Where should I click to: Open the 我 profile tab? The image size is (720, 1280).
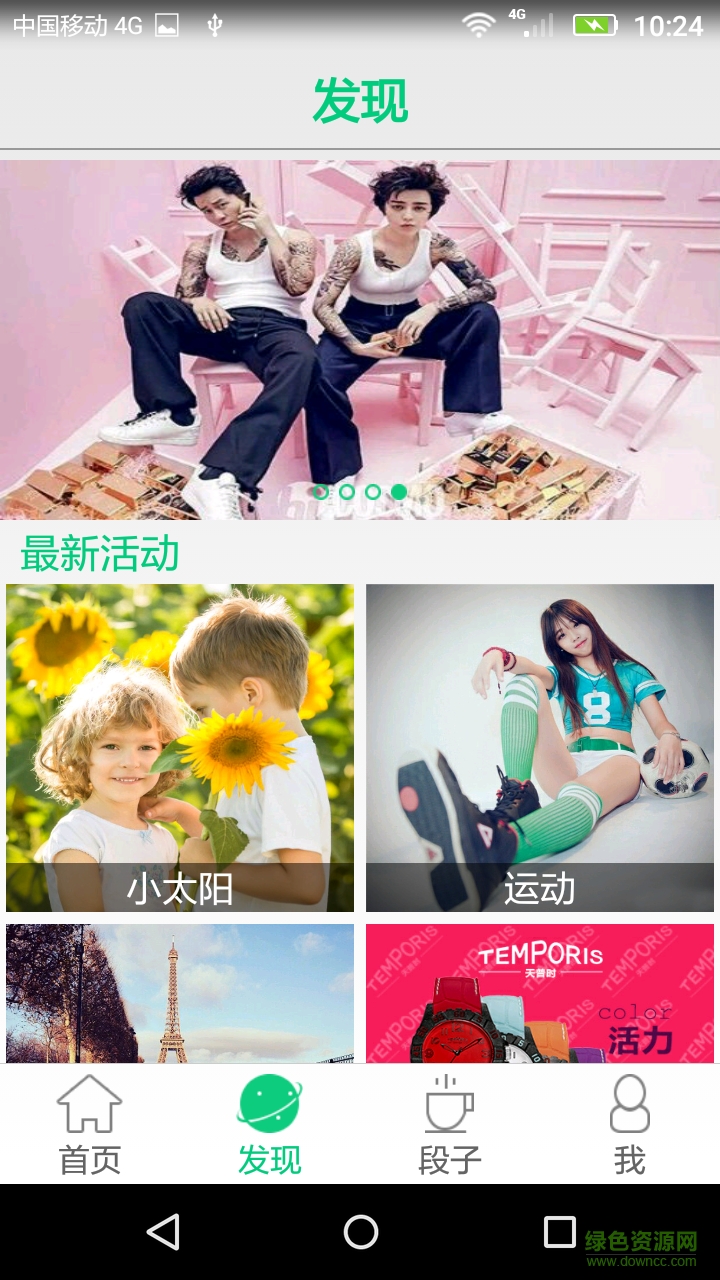630,1125
